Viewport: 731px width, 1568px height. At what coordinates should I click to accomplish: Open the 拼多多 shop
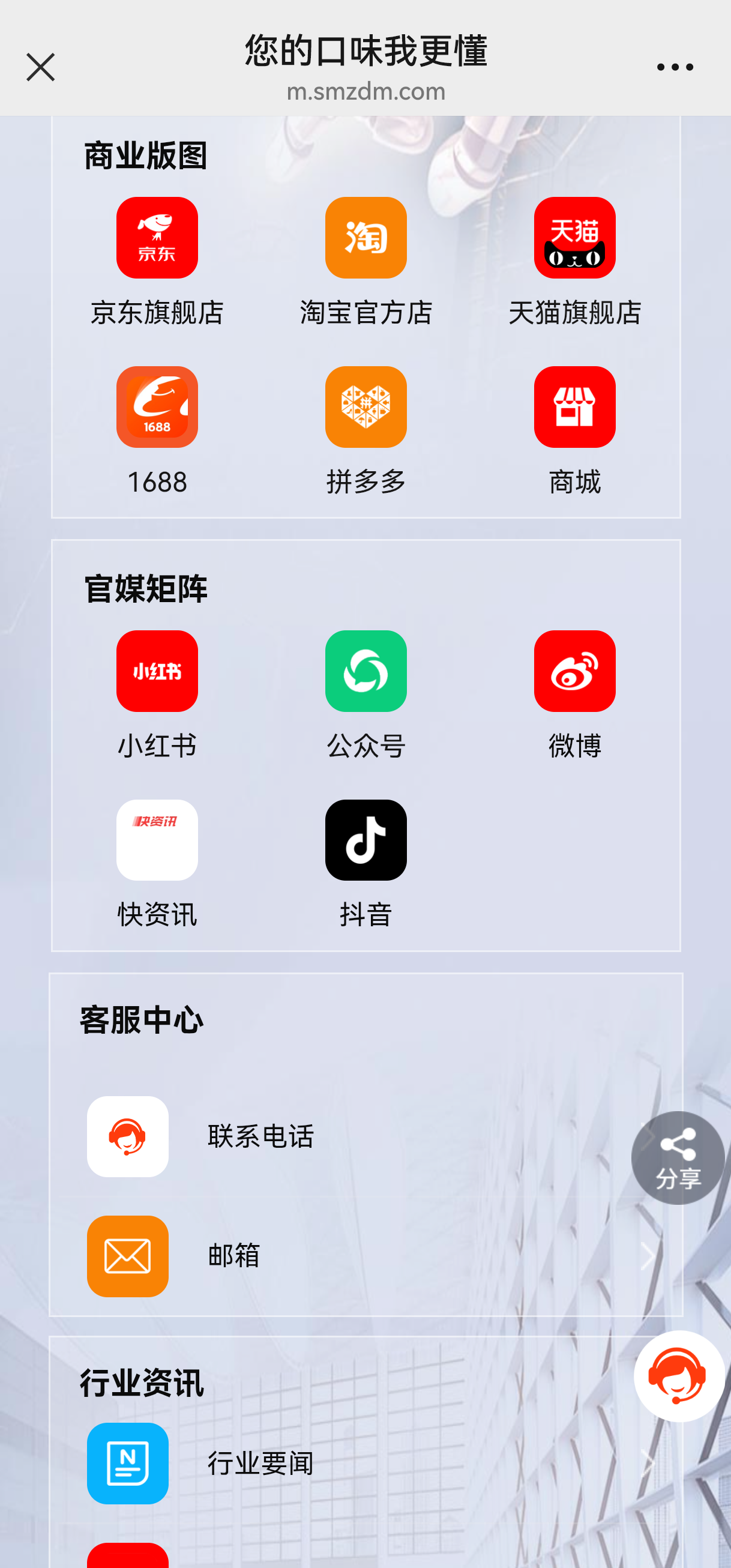[366, 407]
